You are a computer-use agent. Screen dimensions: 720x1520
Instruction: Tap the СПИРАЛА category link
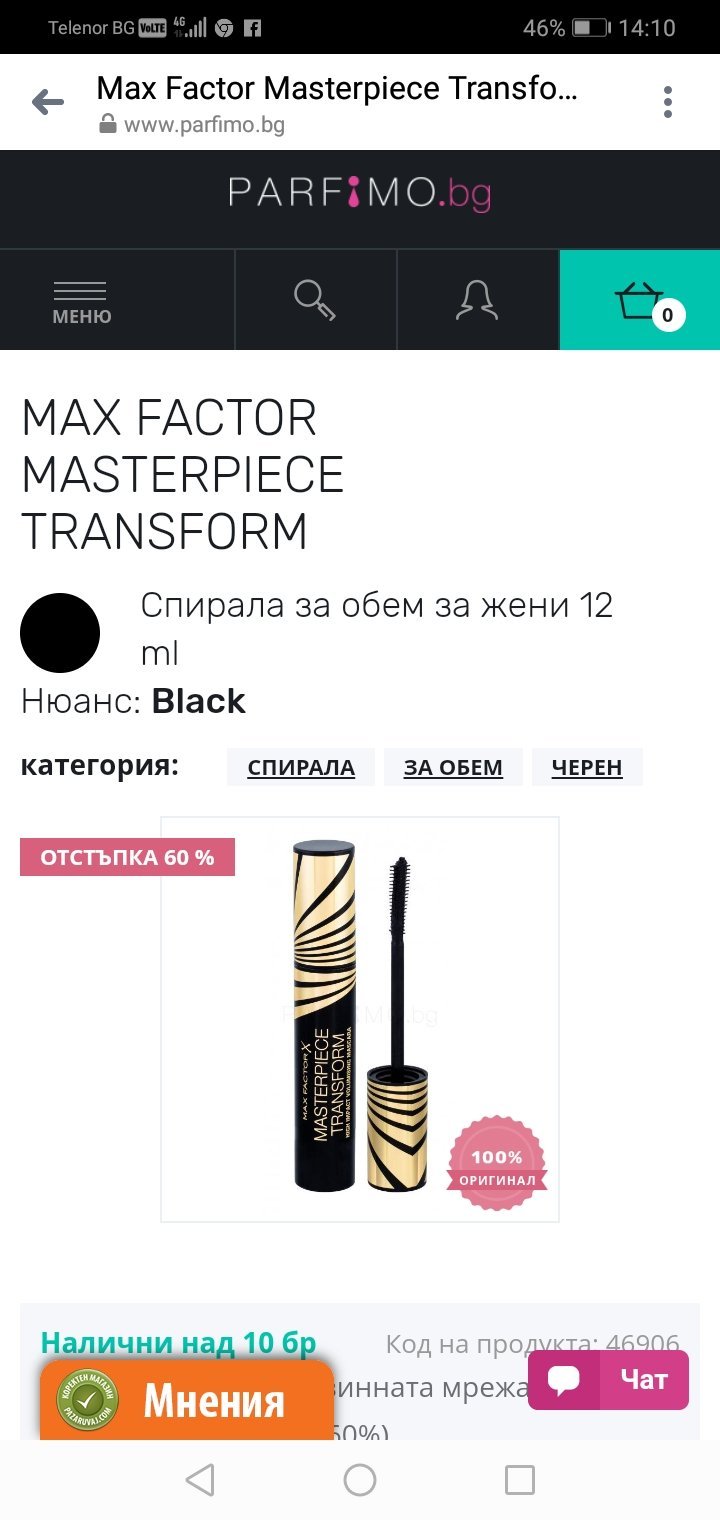(301, 767)
